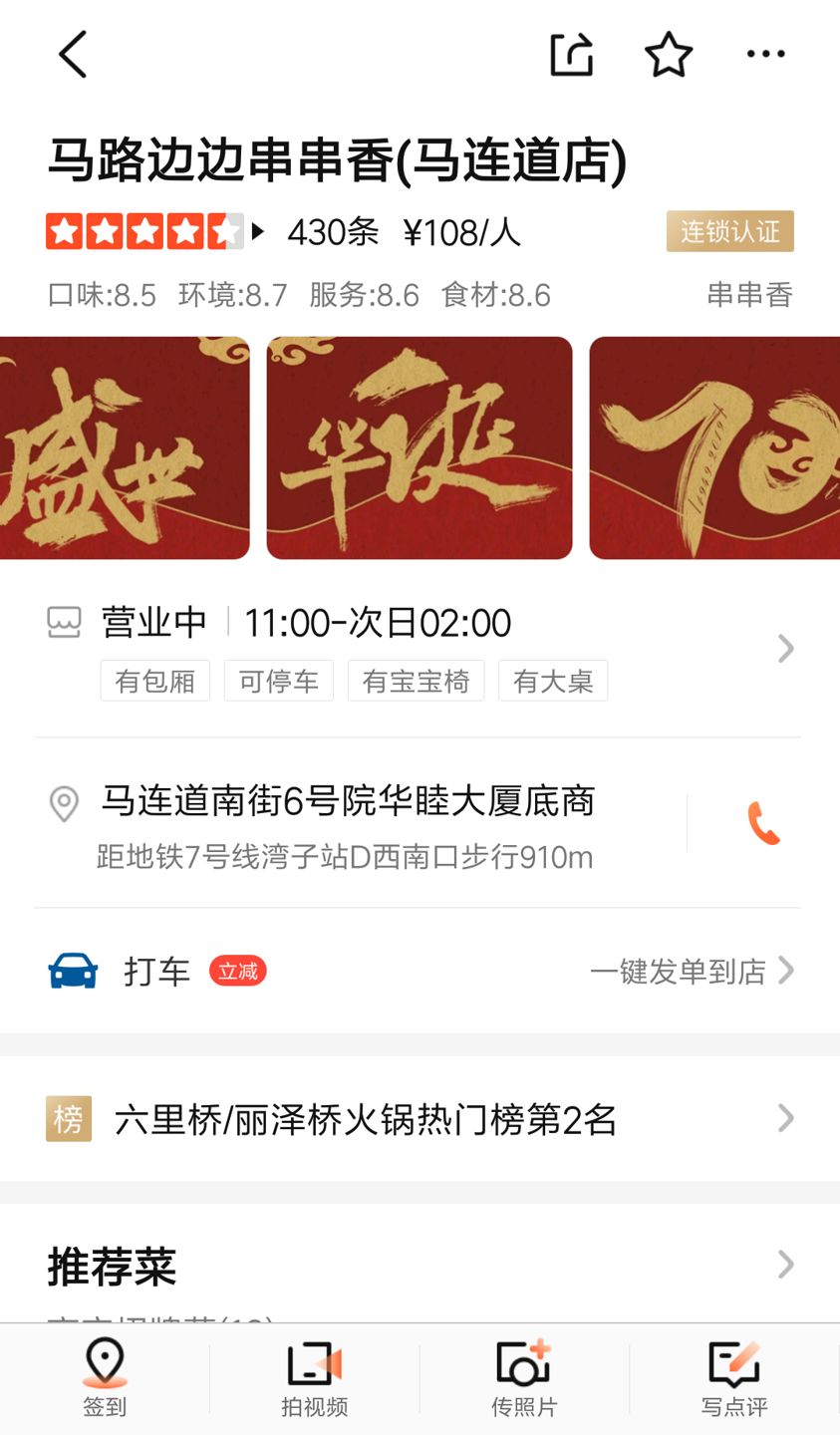This screenshot has width=840, height=1435.
Task: Expand the rating details arrow beside the stars
Action: [x=259, y=230]
